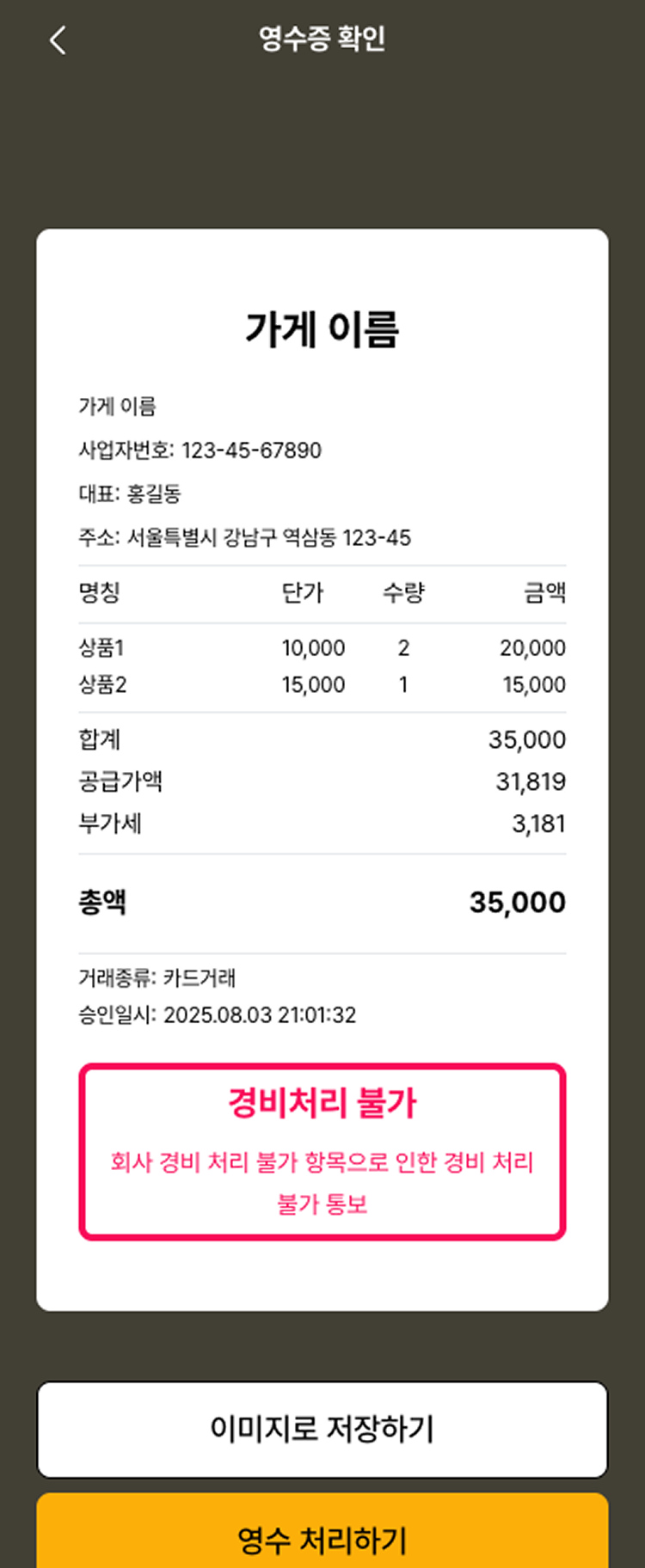Tap the 합계 total row showing 35,000

322,738
